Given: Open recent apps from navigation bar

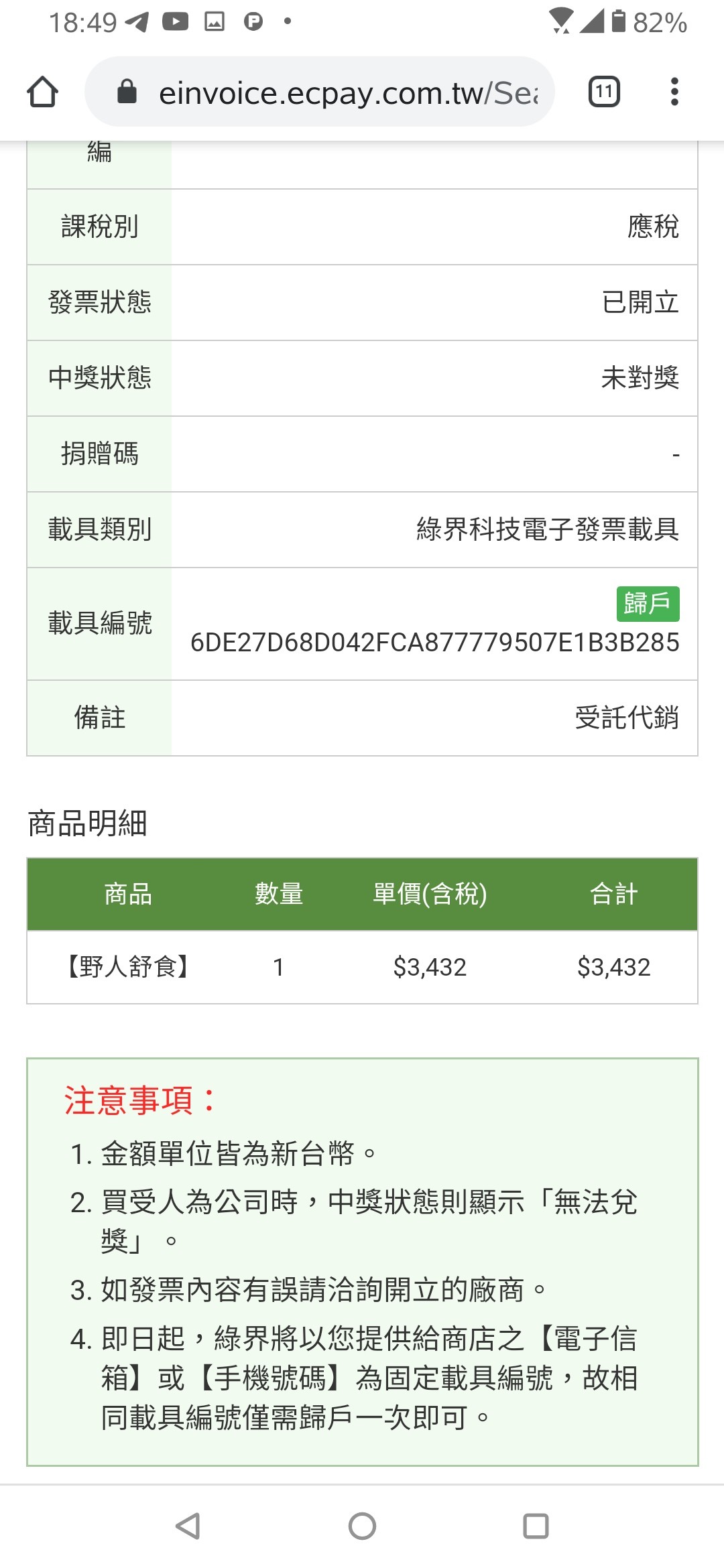Looking at the screenshot, I should click(536, 1526).
